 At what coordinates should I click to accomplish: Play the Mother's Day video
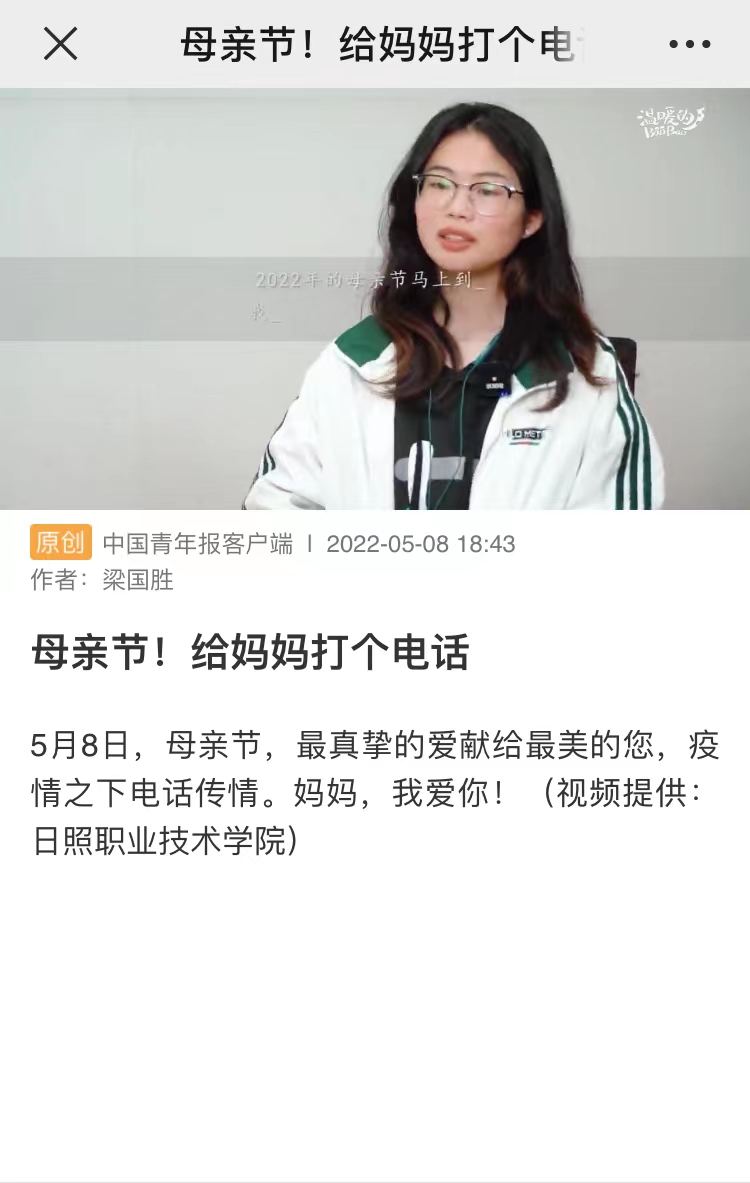[x=375, y=299]
